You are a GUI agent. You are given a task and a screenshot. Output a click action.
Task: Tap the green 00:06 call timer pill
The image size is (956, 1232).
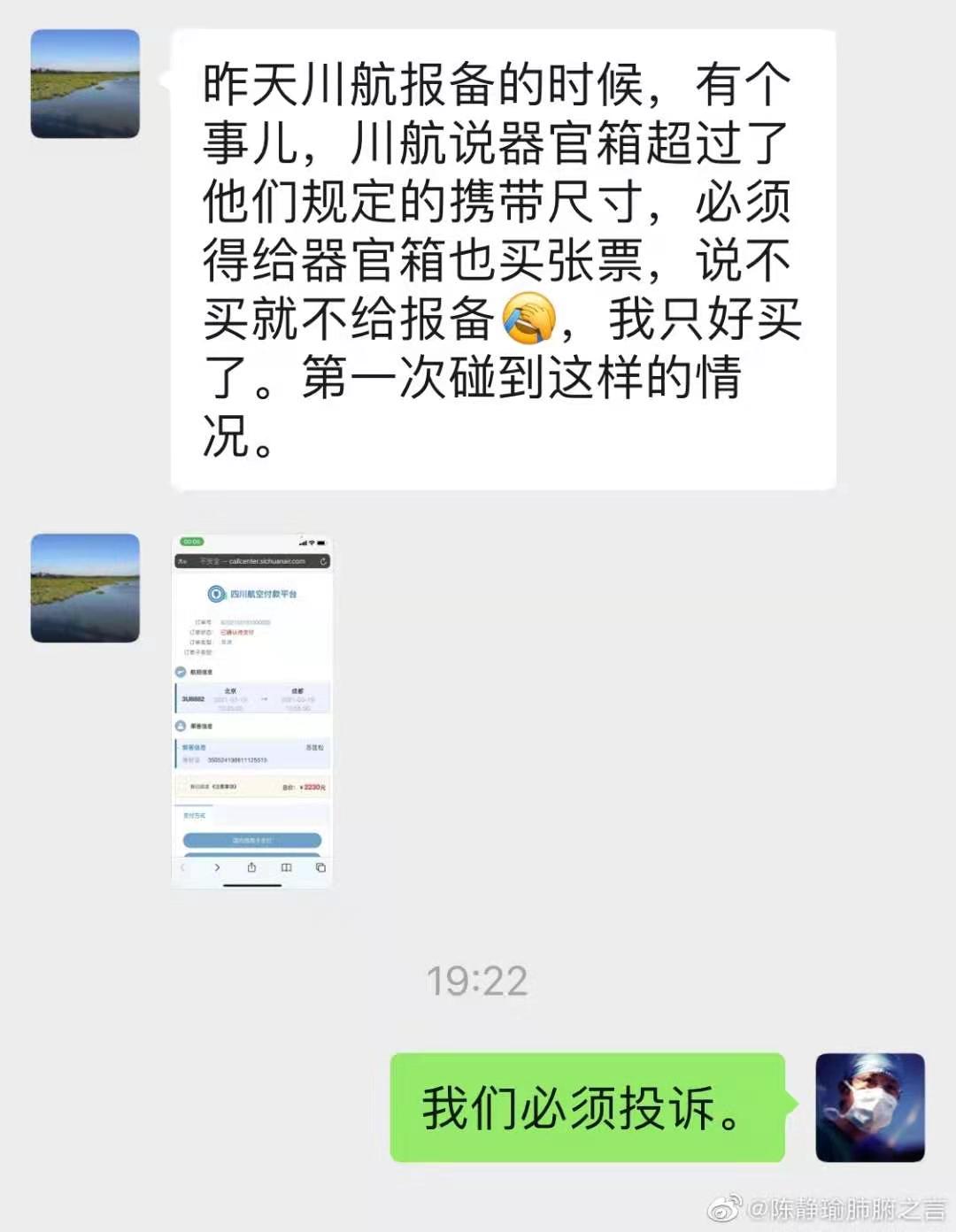point(191,541)
